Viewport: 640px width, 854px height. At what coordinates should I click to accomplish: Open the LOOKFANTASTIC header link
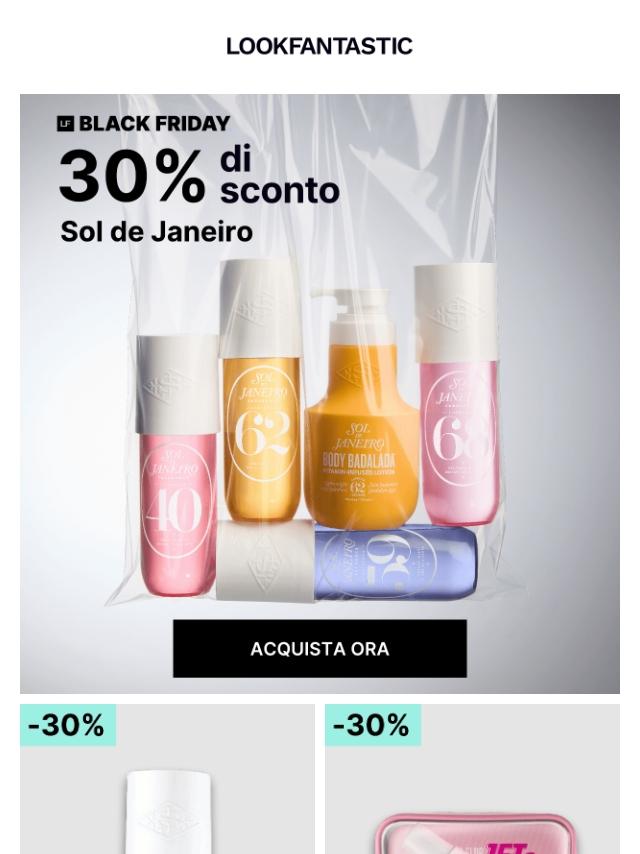tap(319, 46)
